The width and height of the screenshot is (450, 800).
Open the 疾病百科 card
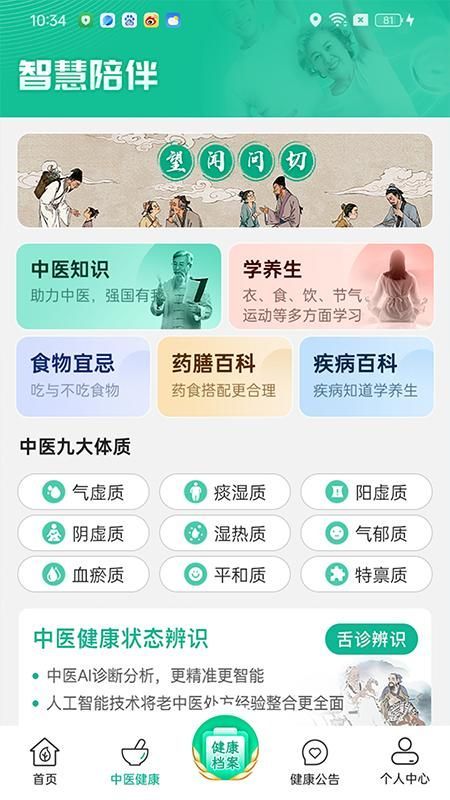(366, 377)
